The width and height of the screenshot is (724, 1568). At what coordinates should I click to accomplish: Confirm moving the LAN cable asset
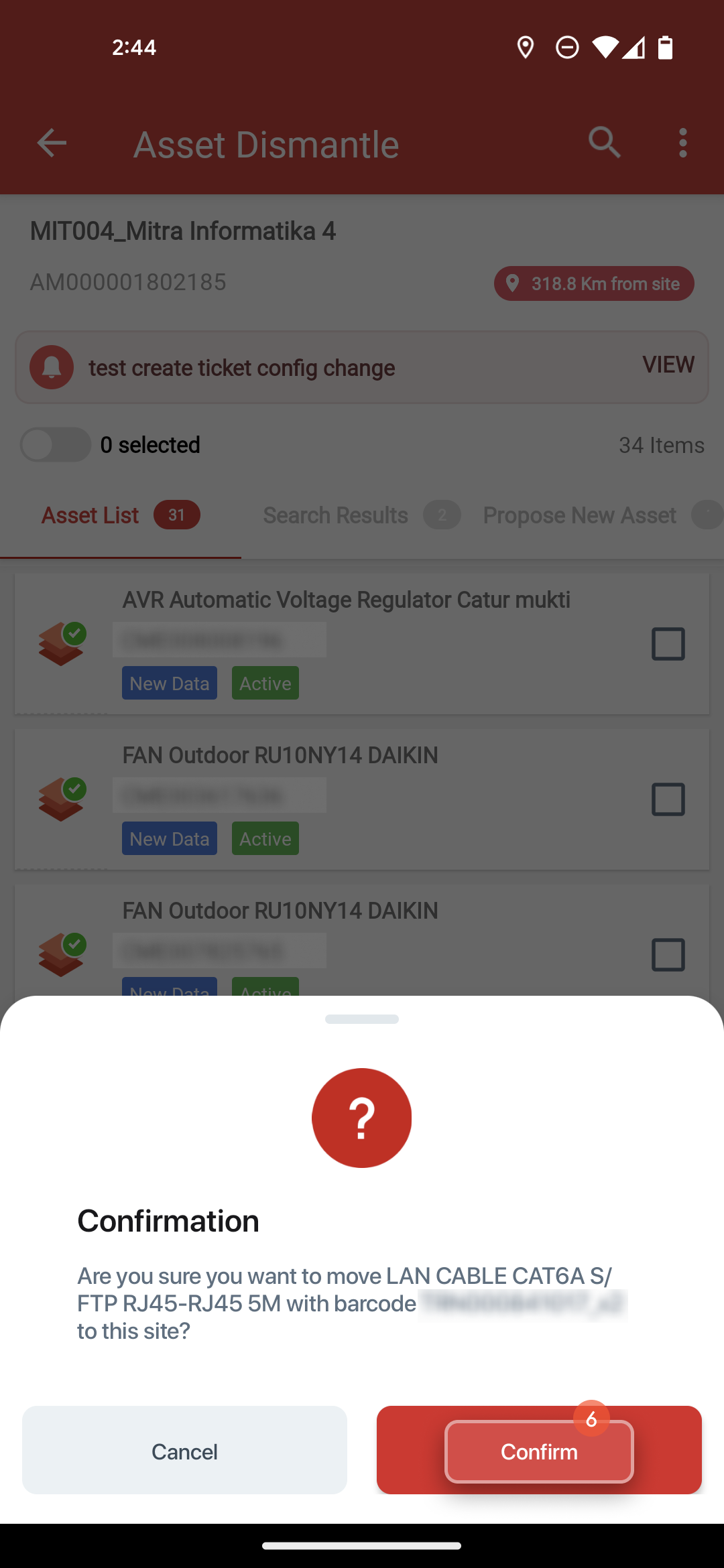pyautogui.click(x=539, y=1451)
